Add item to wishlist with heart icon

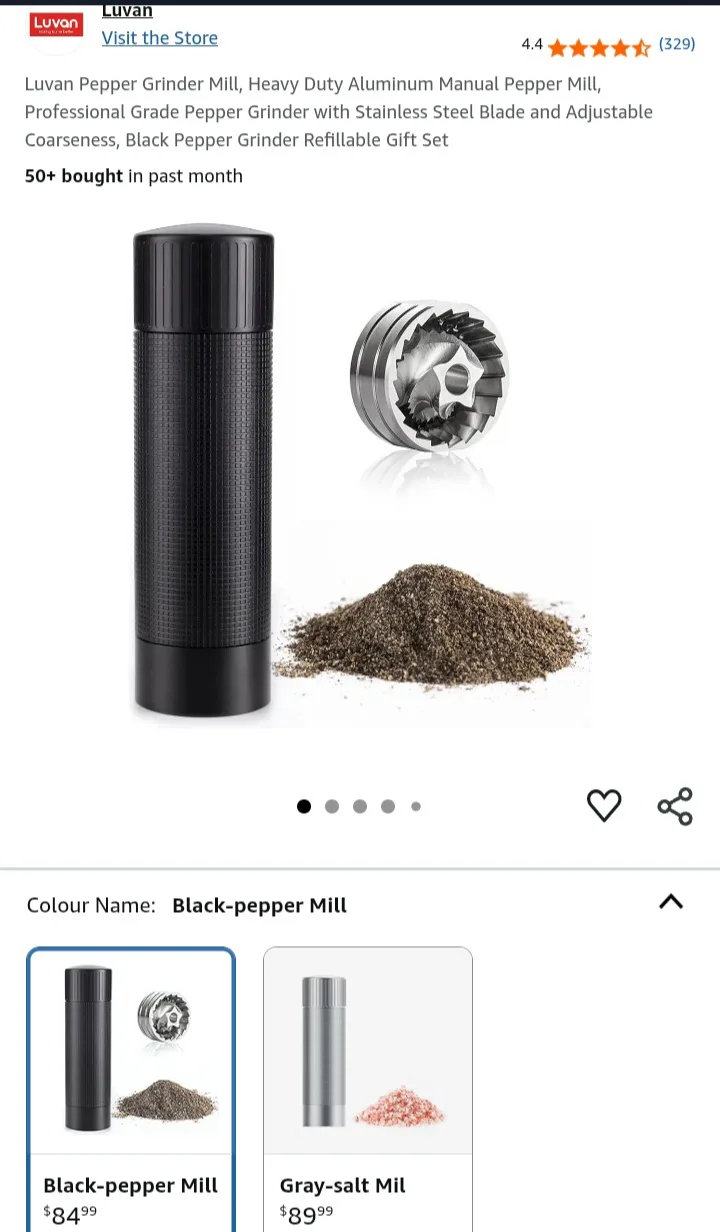coord(604,805)
